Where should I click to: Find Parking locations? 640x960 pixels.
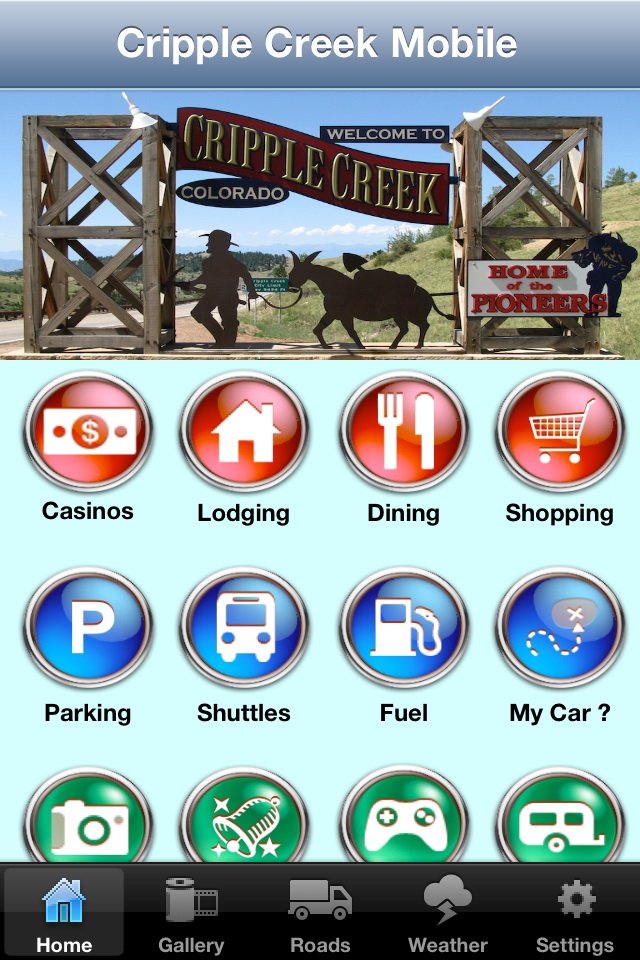[88, 630]
